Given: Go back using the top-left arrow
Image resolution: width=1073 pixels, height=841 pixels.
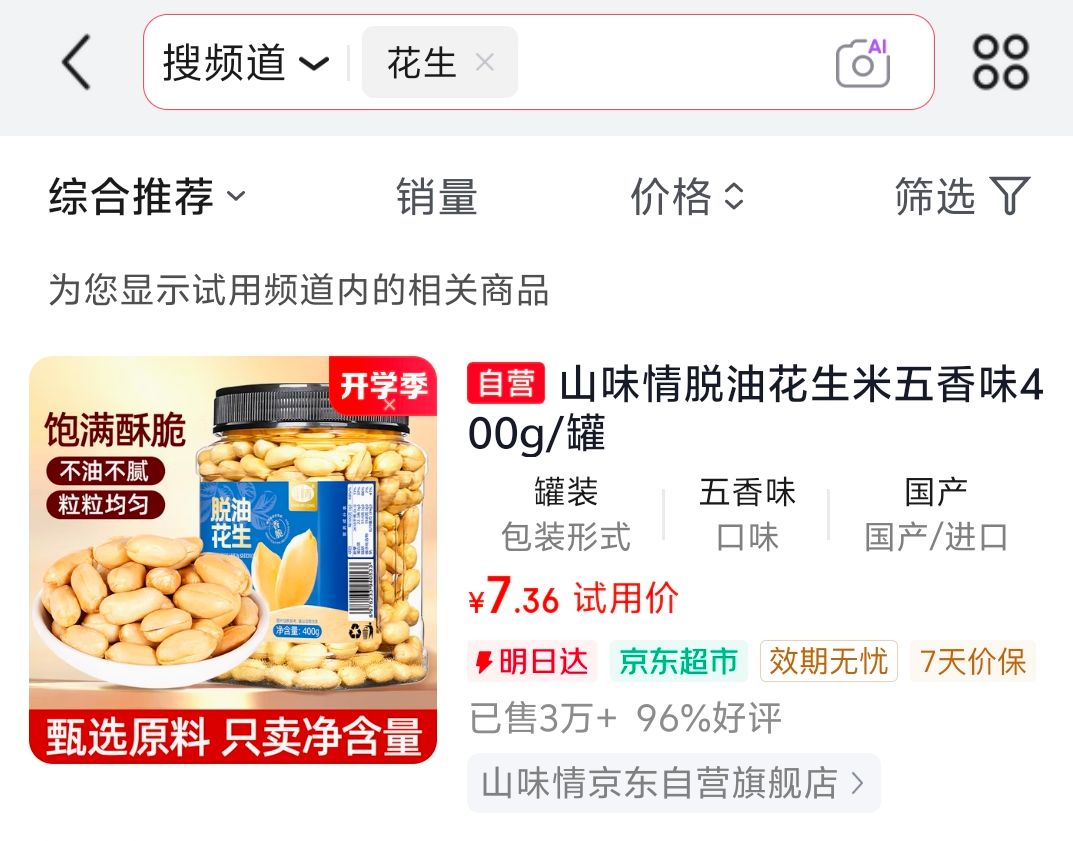Looking at the screenshot, I should [x=77, y=62].
